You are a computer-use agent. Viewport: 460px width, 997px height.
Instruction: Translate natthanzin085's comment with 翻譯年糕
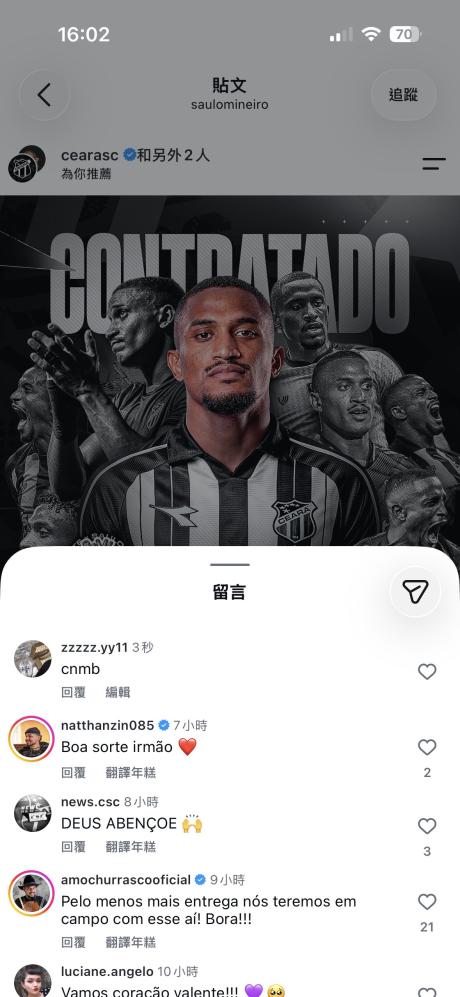(130, 773)
